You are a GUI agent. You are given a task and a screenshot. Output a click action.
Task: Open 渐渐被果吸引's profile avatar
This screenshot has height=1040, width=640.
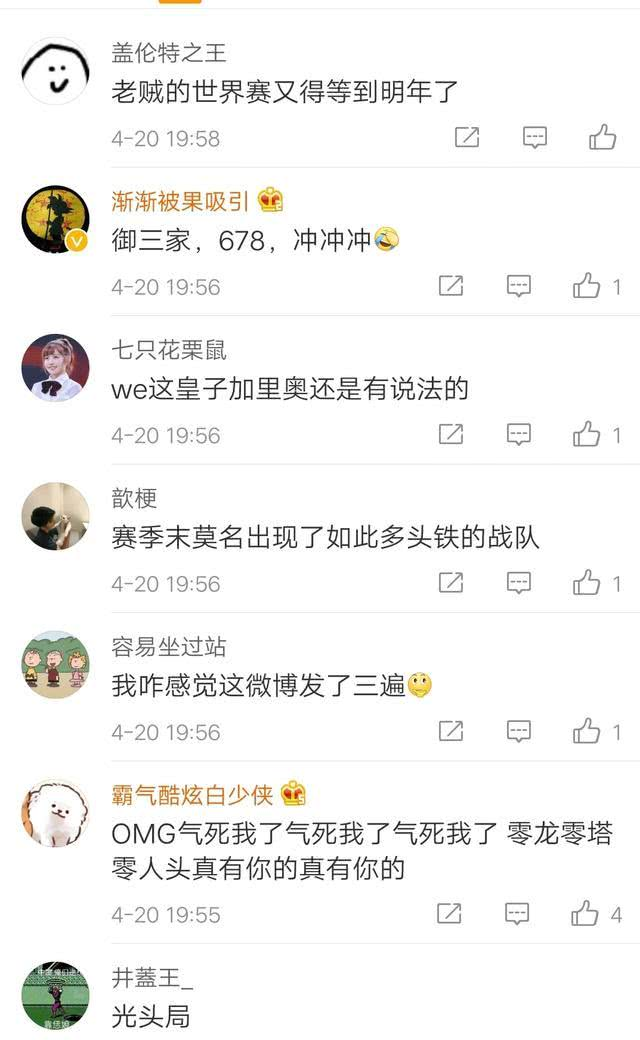pos(55,219)
